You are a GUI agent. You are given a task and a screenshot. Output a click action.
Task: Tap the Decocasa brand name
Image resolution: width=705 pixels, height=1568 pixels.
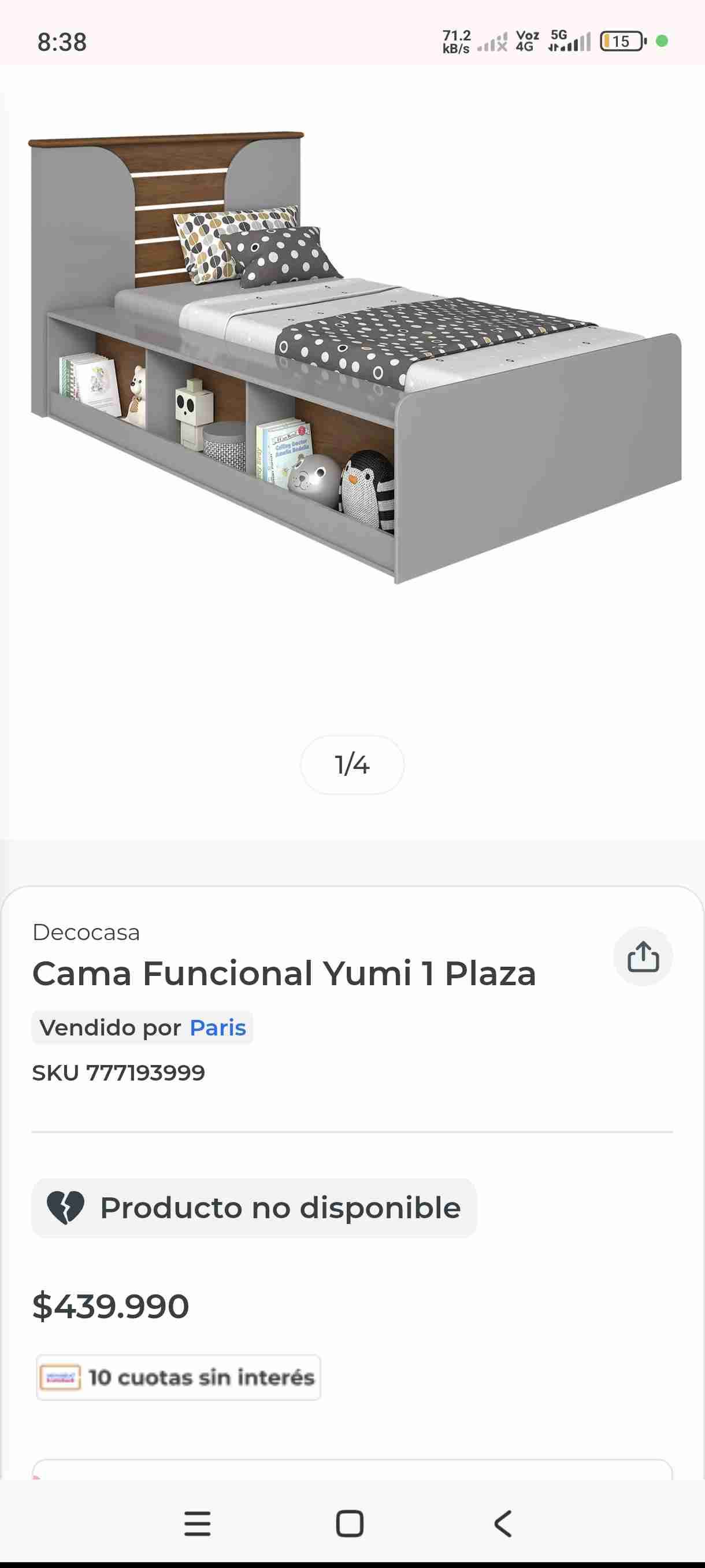(86, 931)
